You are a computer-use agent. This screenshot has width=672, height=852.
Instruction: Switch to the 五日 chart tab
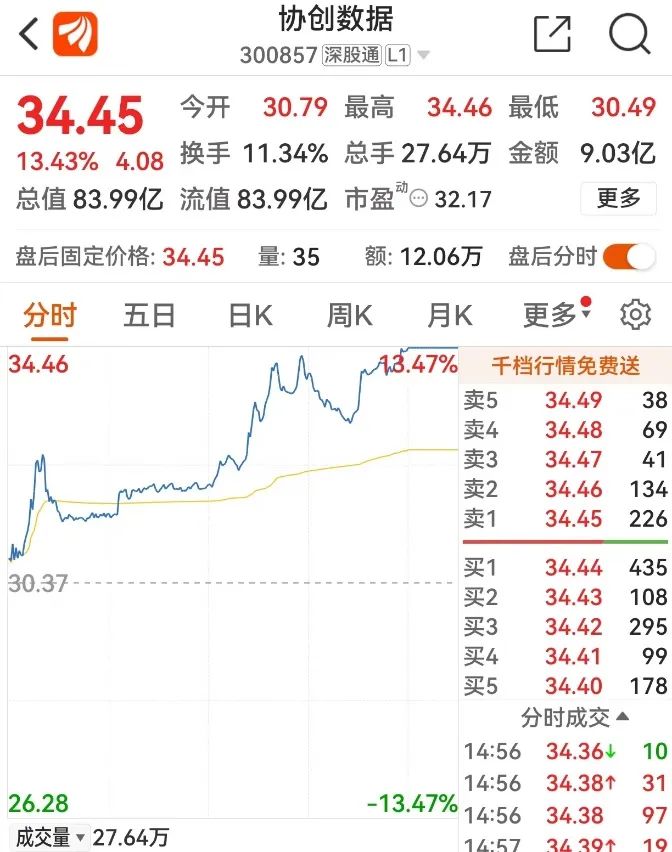pos(150,316)
